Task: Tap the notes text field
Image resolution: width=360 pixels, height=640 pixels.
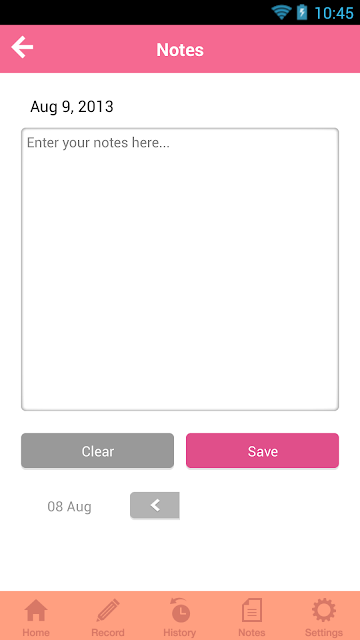Action: point(180,269)
